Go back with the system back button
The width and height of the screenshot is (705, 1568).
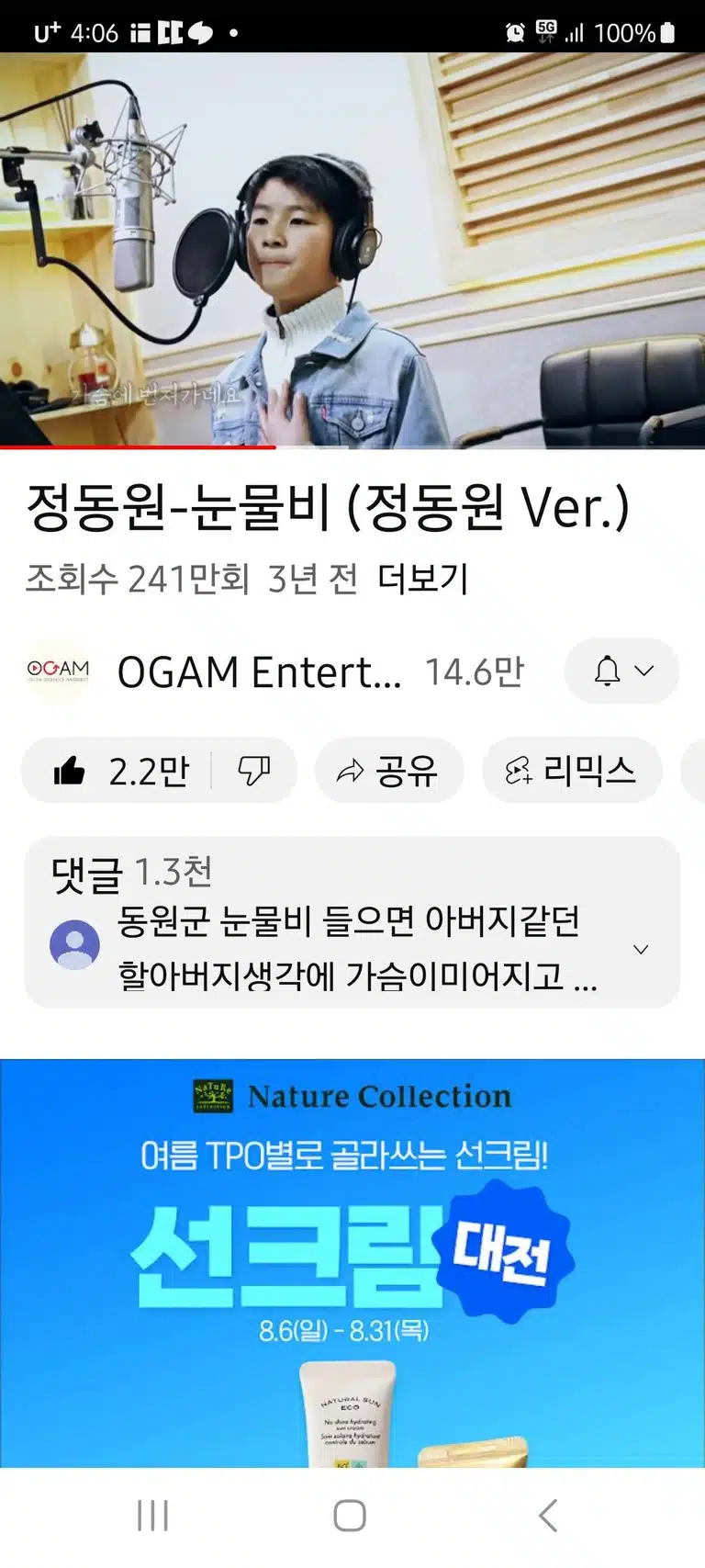point(548,1516)
